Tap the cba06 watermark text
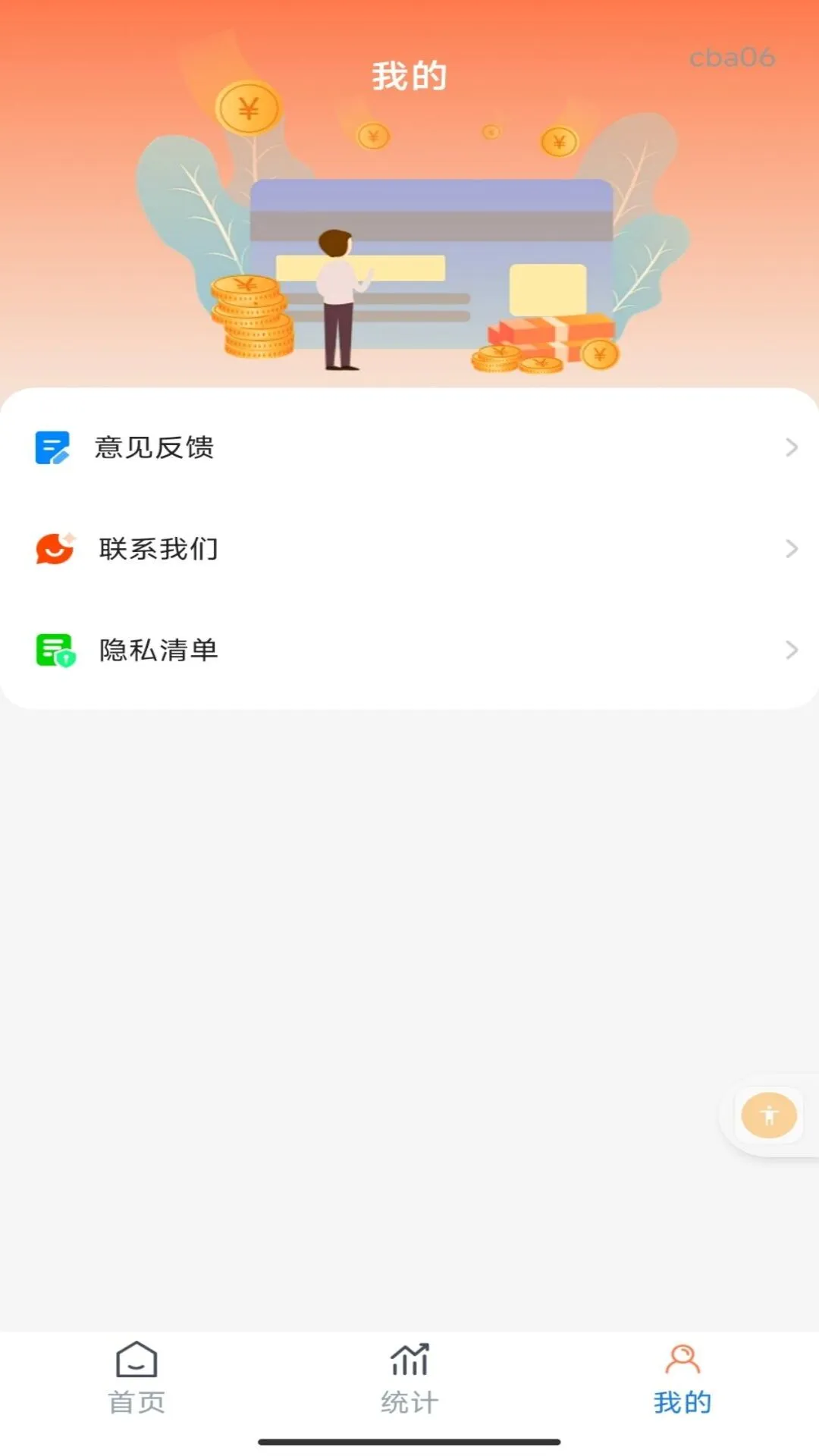 point(733,57)
